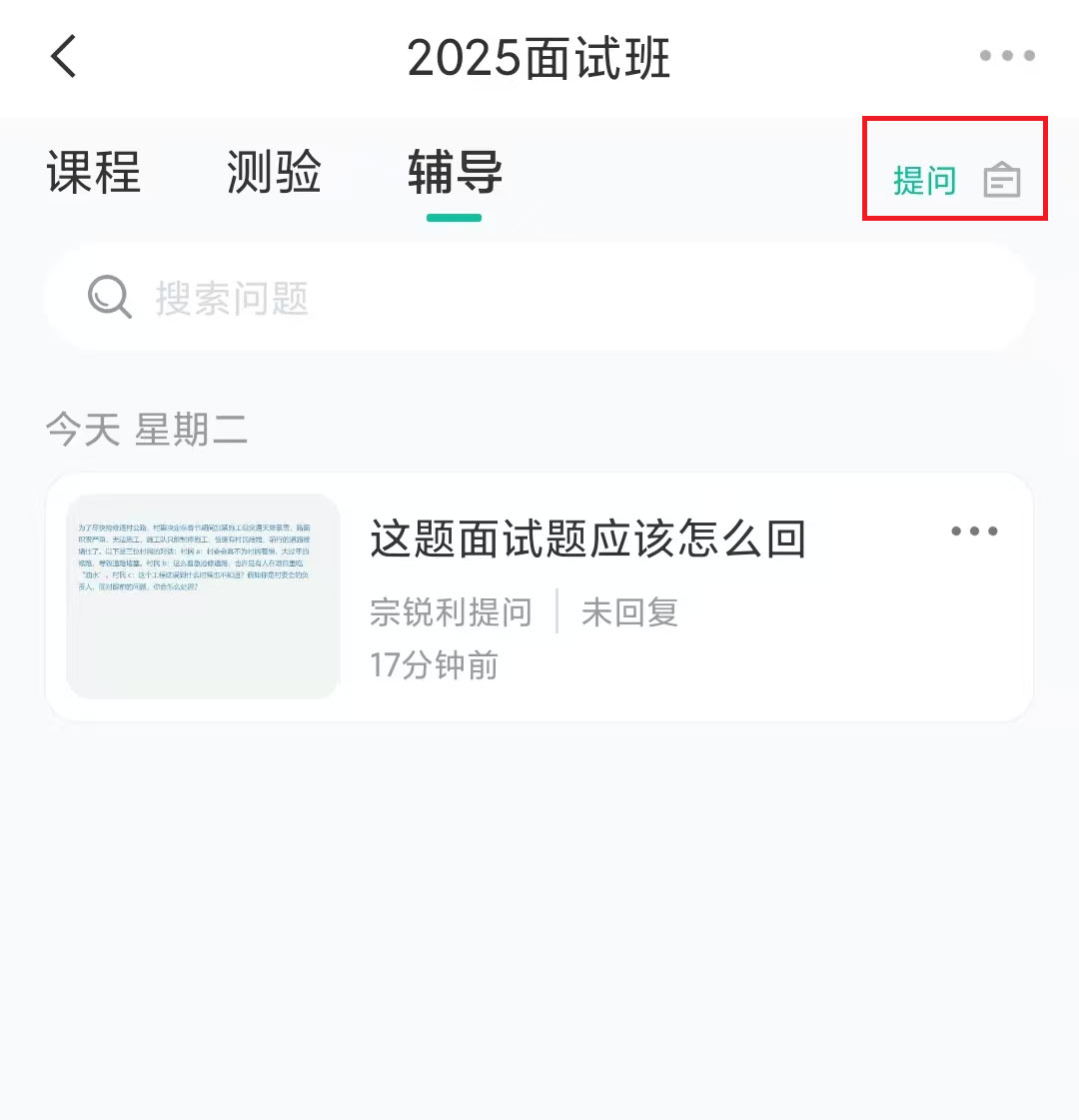1079x1120 pixels.
Task: Switch to the 测验 tab
Action: 274,173
